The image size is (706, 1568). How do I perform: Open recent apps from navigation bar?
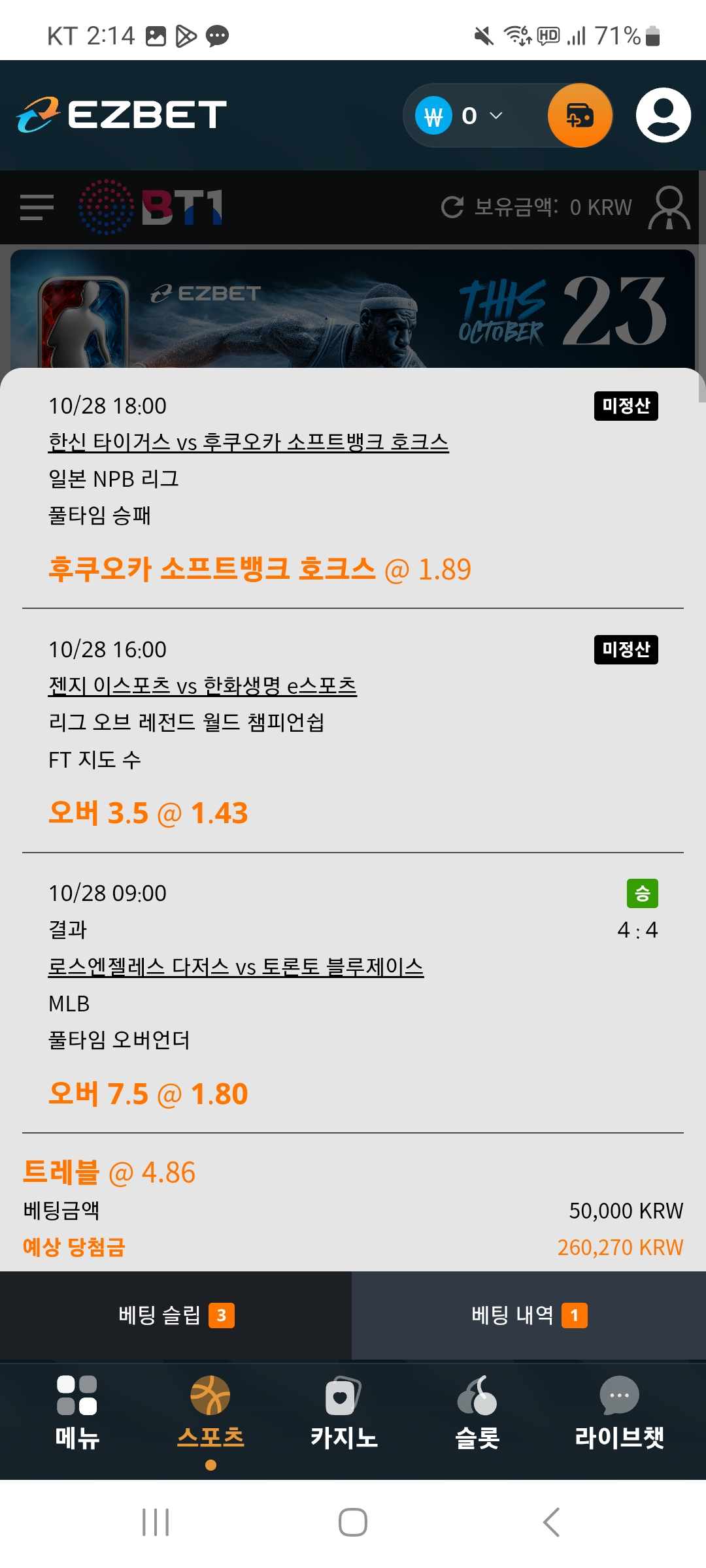[156, 1522]
